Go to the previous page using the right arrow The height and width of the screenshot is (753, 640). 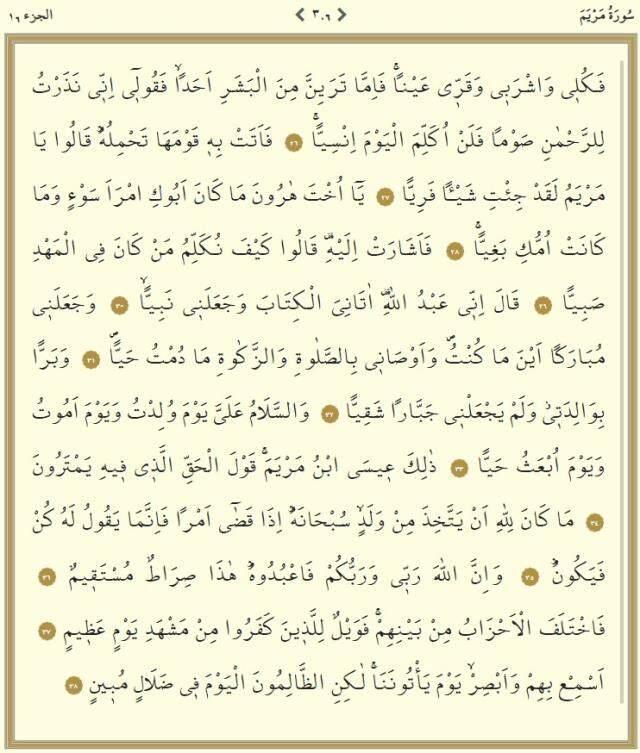pyautogui.click(x=340, y=13)
